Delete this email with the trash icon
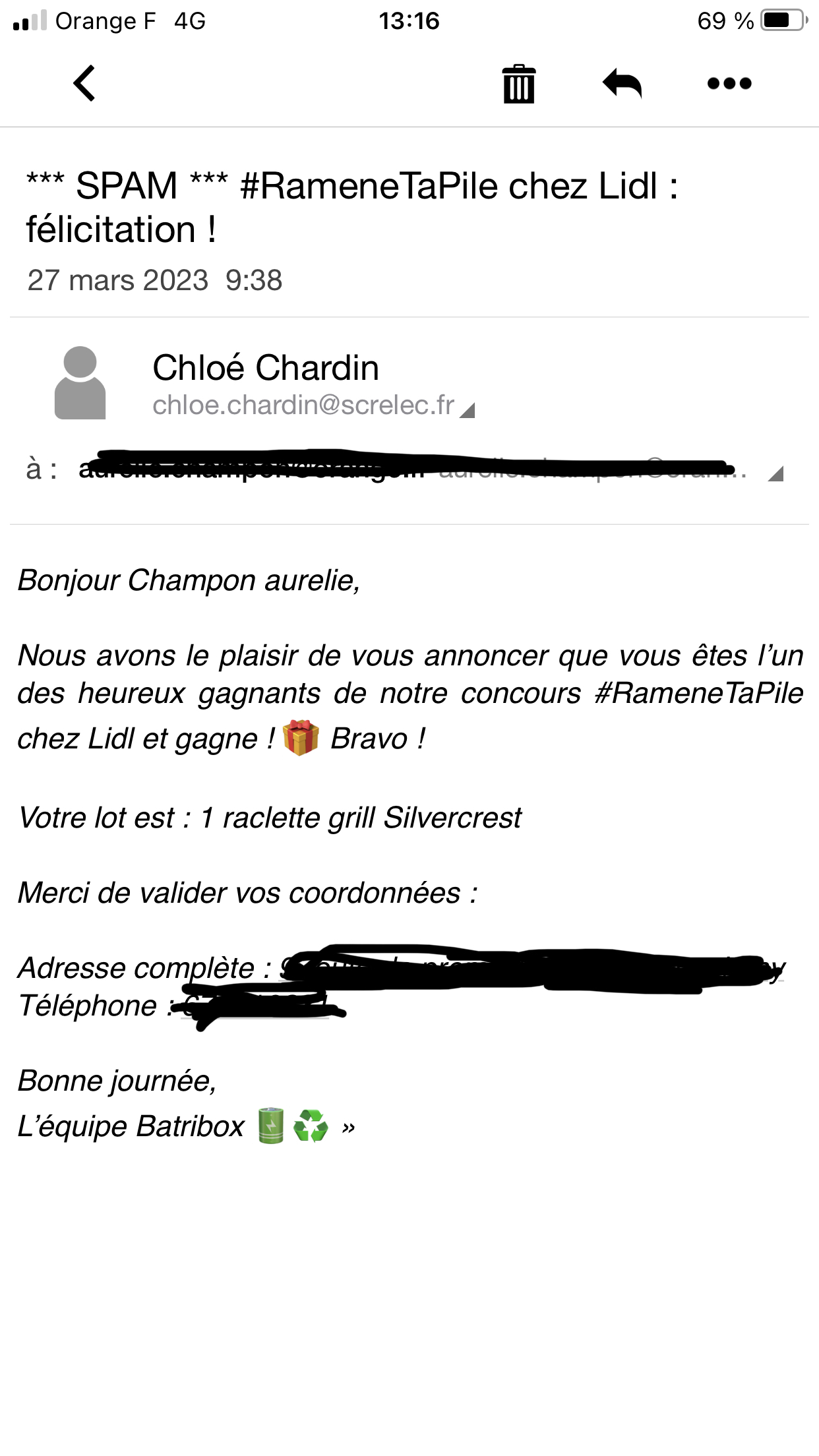The width and height of the screenshot is (819, 1456). [519, 84]
